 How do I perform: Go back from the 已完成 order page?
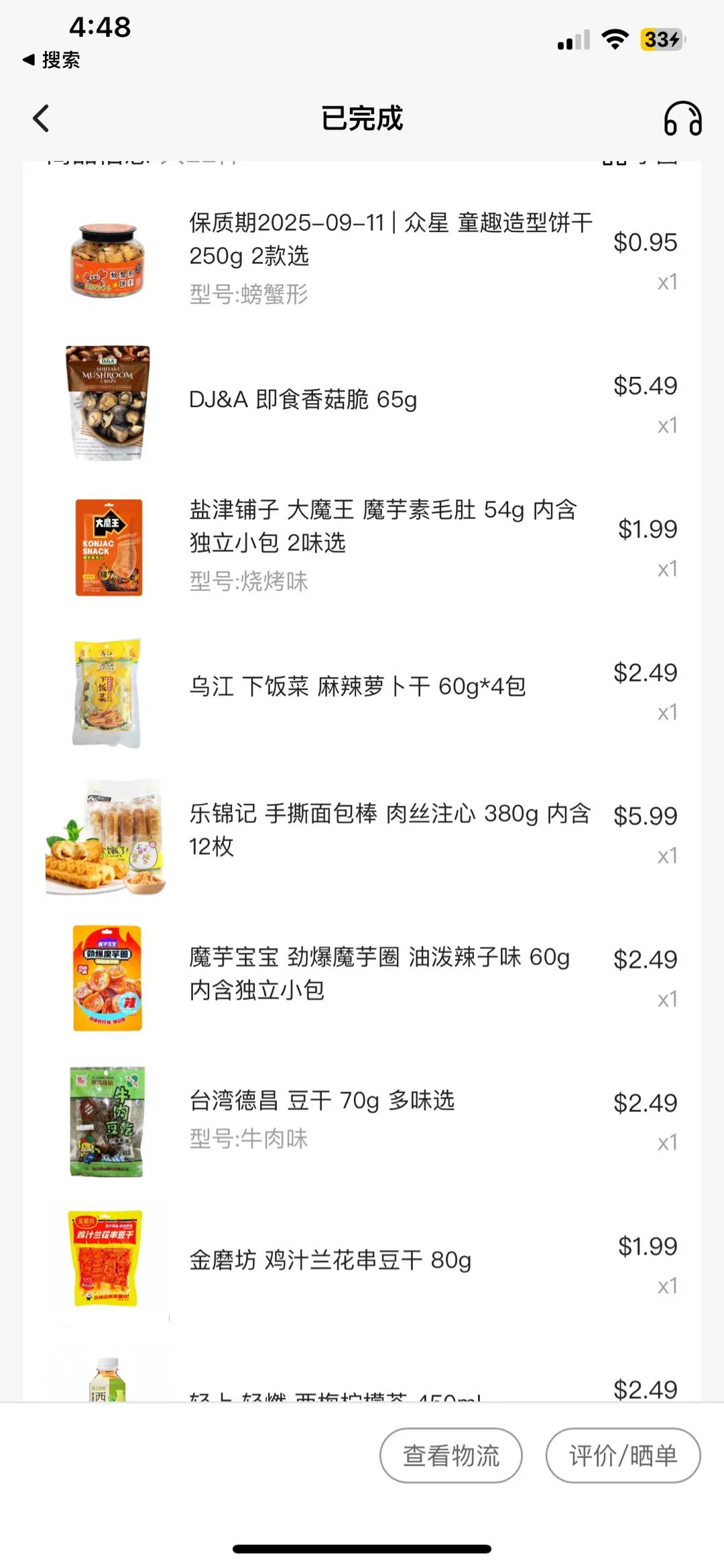(42, 119)
